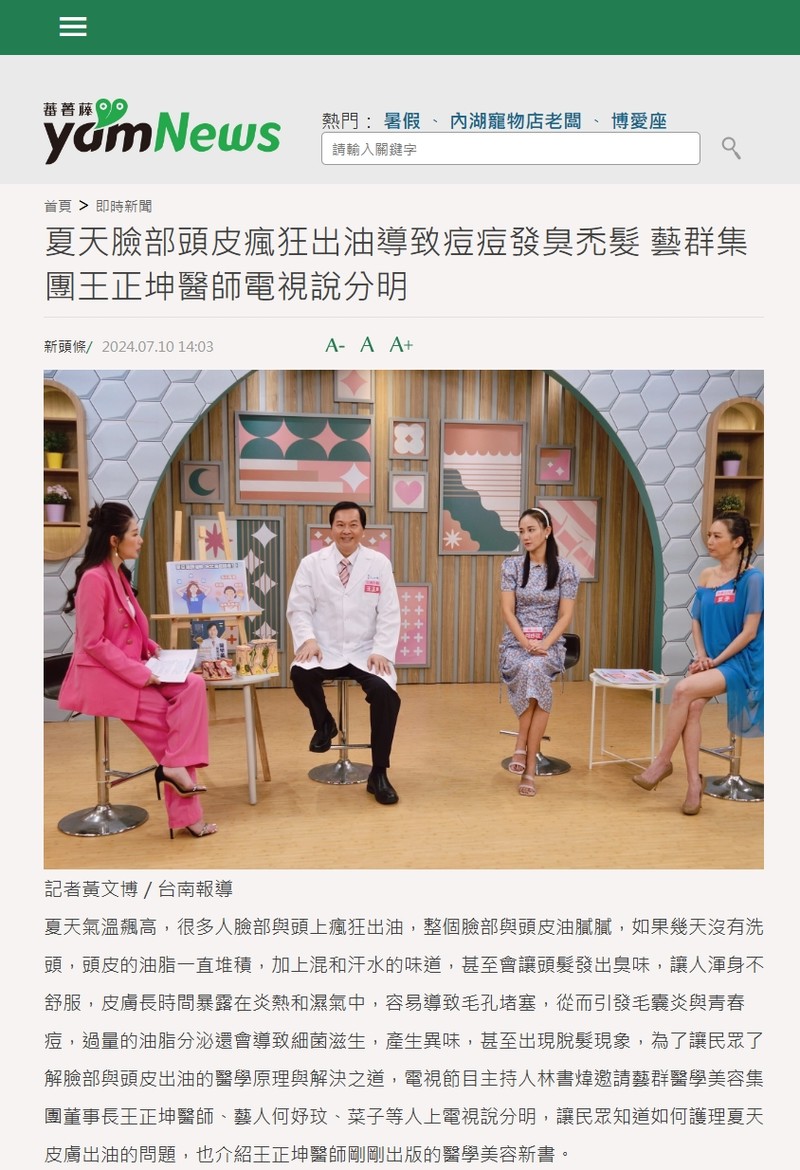Open the trending topic 暑假
The image size is (800, 1170).
tap(402, 121)
